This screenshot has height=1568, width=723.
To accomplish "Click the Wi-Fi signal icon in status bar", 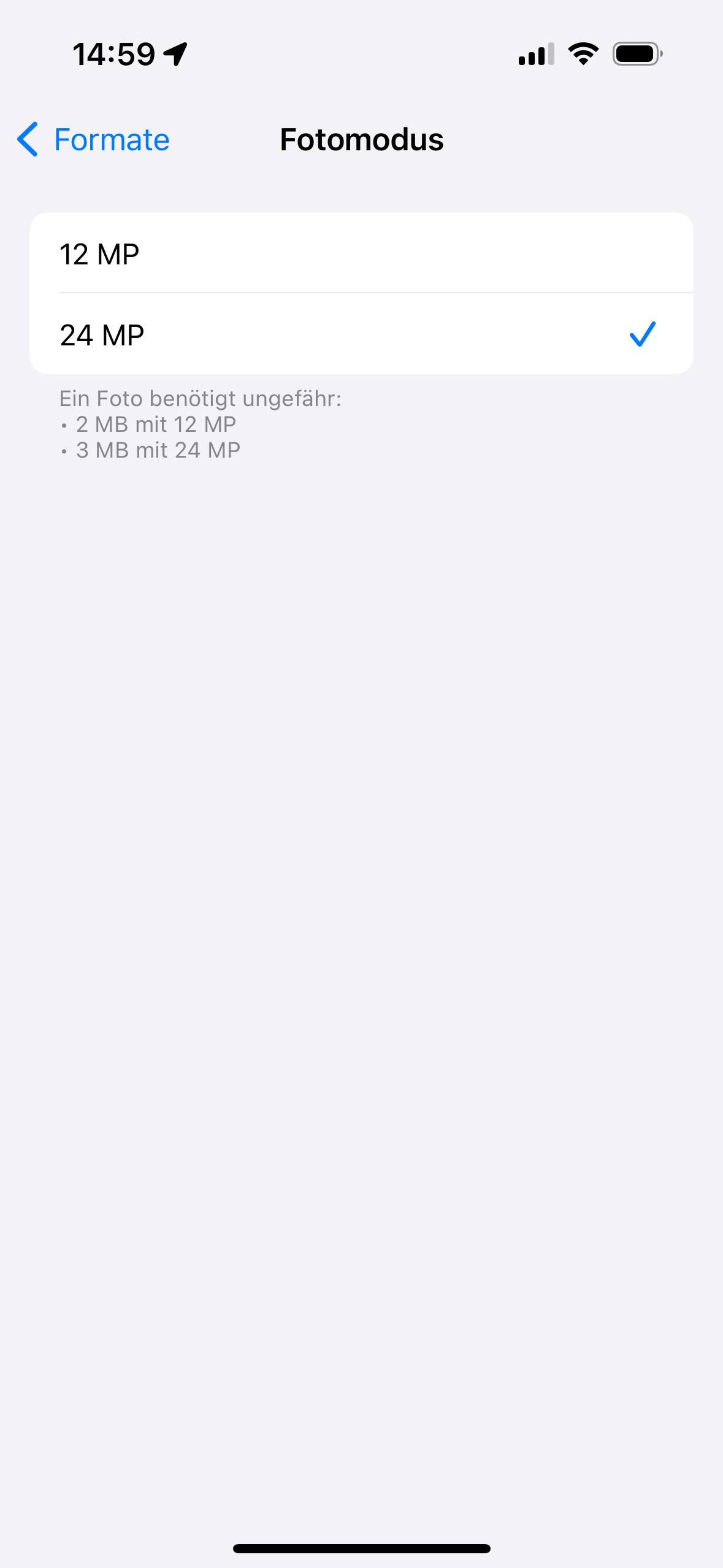I will pos(581,53).
